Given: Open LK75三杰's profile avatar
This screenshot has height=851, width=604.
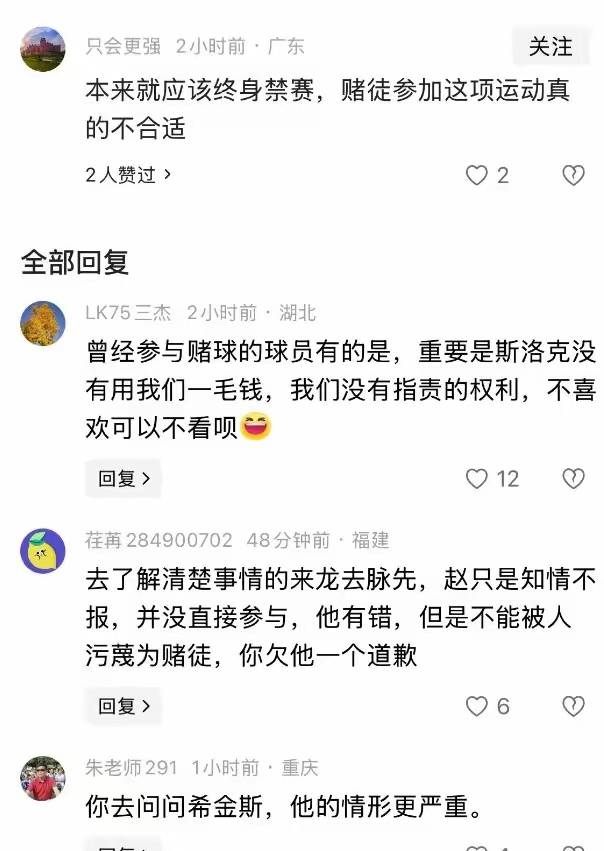Looking at the screenshot, I should [x=43, y=322].
